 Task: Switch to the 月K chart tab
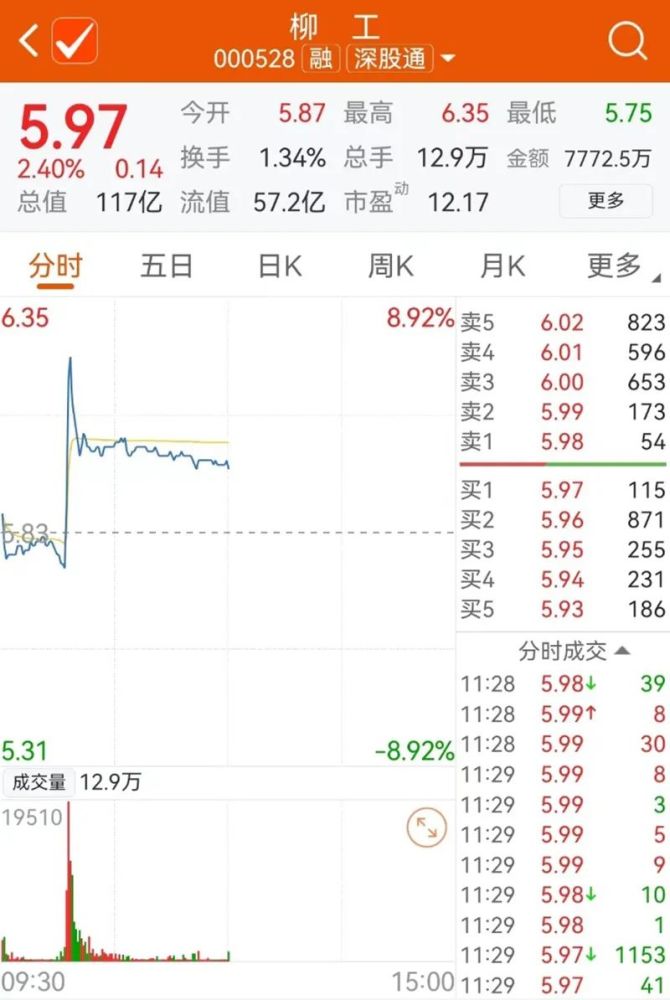click(502, 266)
